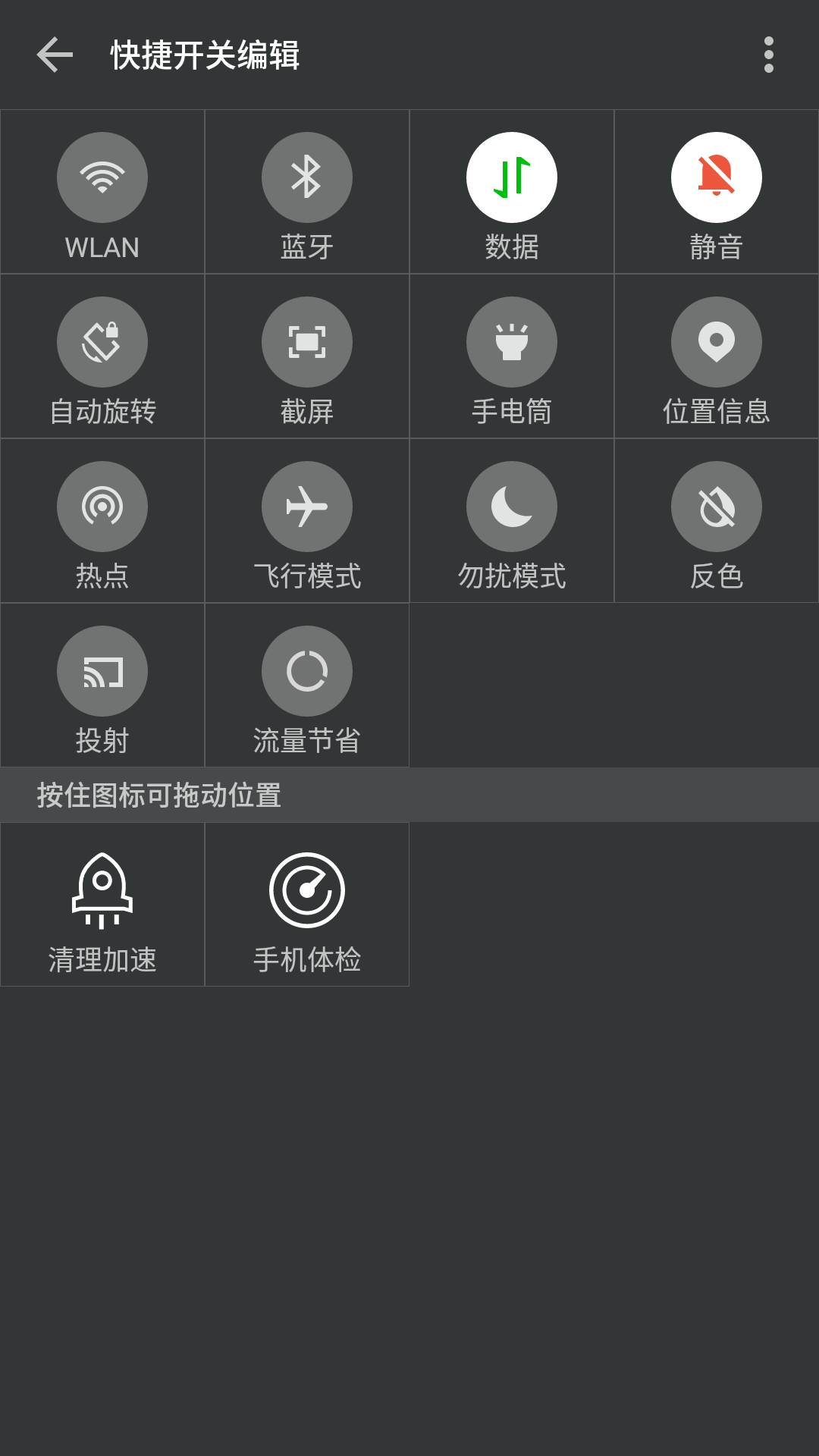Image resolution: width=819 pixels, height=1456 pixels.
Task: Select the 投射 cast icon
Action: [102, 670]
